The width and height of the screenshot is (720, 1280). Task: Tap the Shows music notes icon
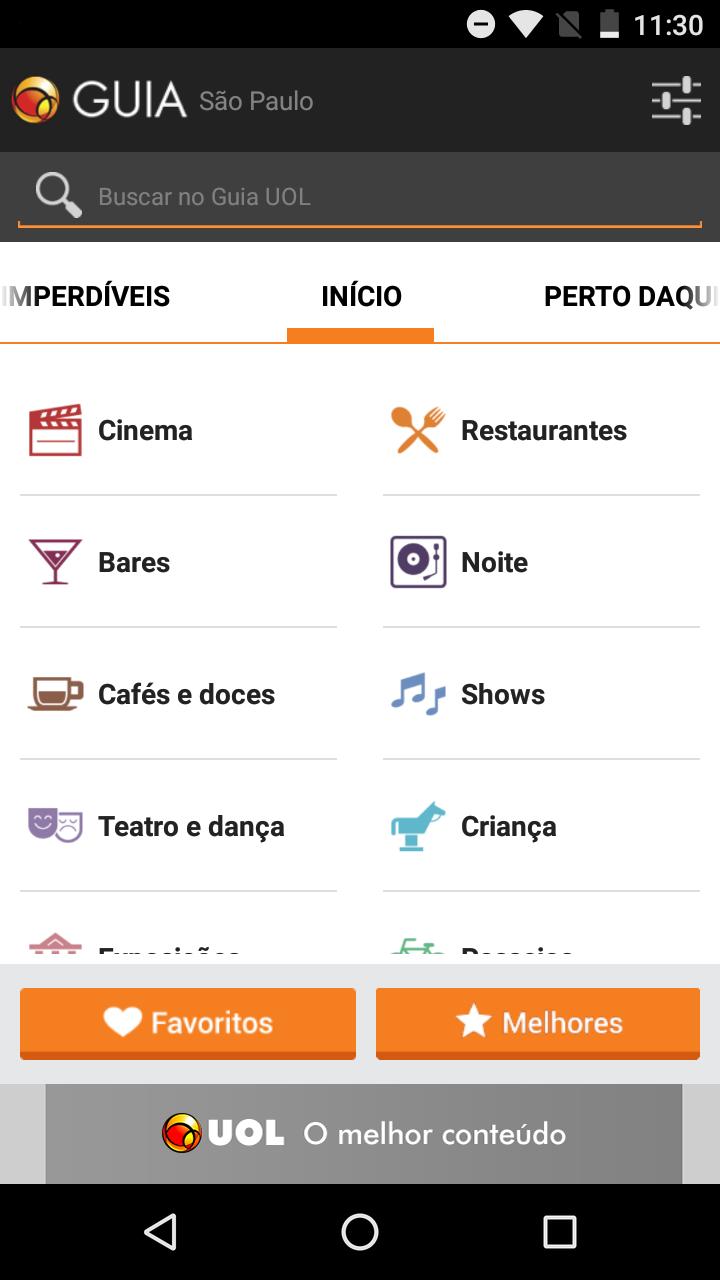(417, 693)
